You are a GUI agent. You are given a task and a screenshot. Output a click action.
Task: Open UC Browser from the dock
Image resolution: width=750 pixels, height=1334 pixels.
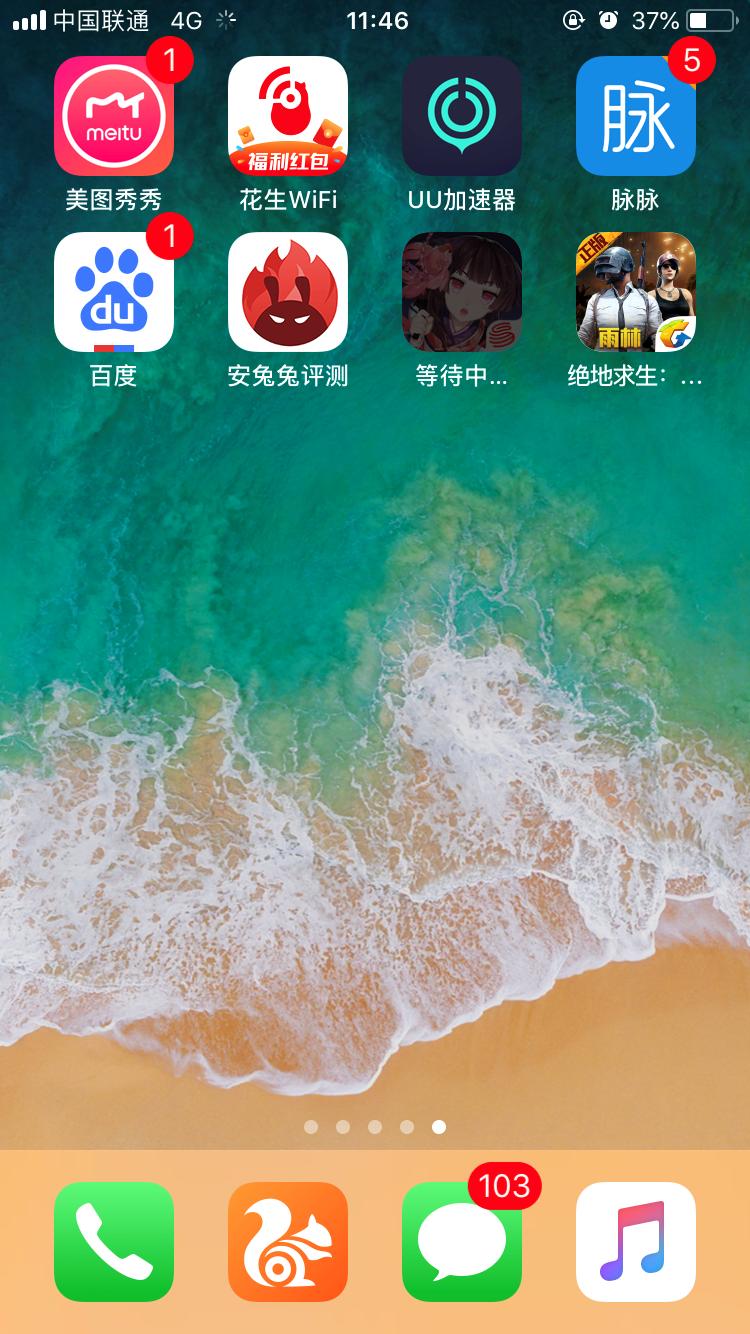288,1242
